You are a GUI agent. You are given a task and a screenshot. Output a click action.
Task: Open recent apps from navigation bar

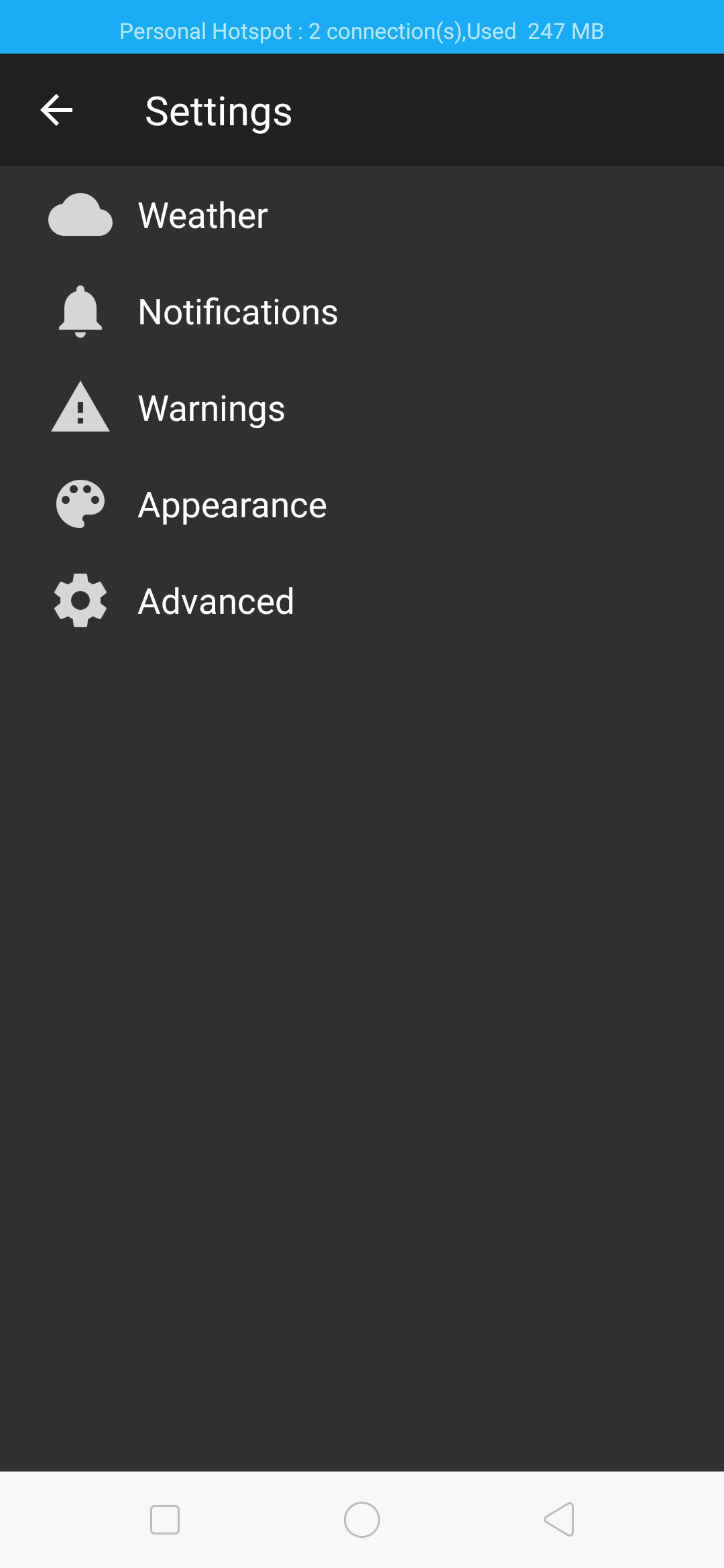[x=165, y=1520]
